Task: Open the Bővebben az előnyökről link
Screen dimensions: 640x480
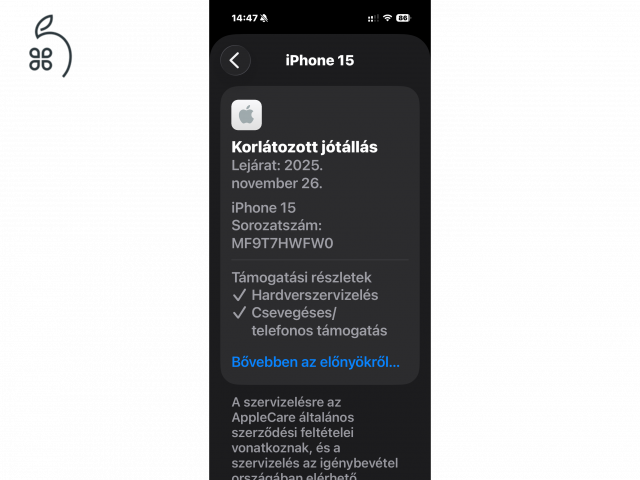Action: click(x=315, y=361)
